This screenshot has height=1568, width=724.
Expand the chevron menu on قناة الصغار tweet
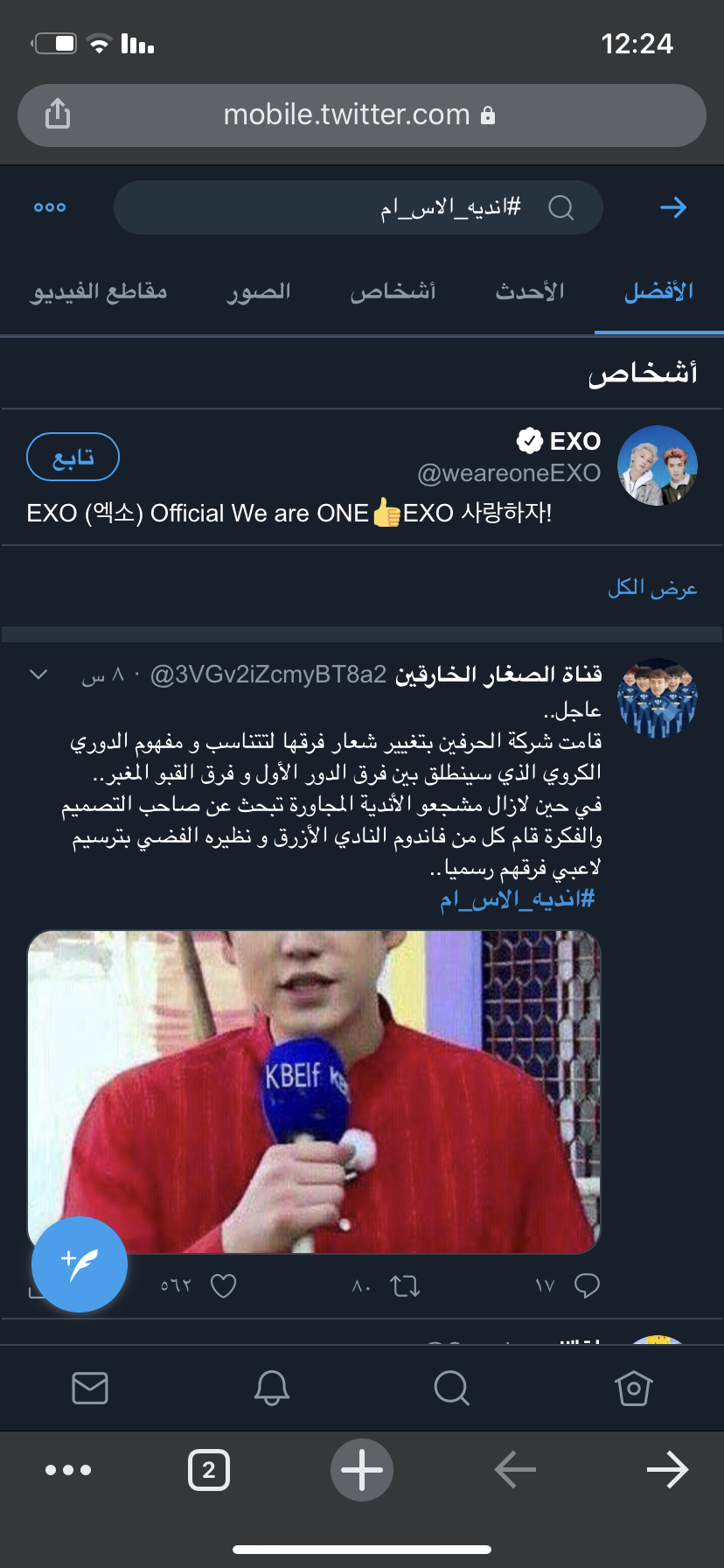38,674
